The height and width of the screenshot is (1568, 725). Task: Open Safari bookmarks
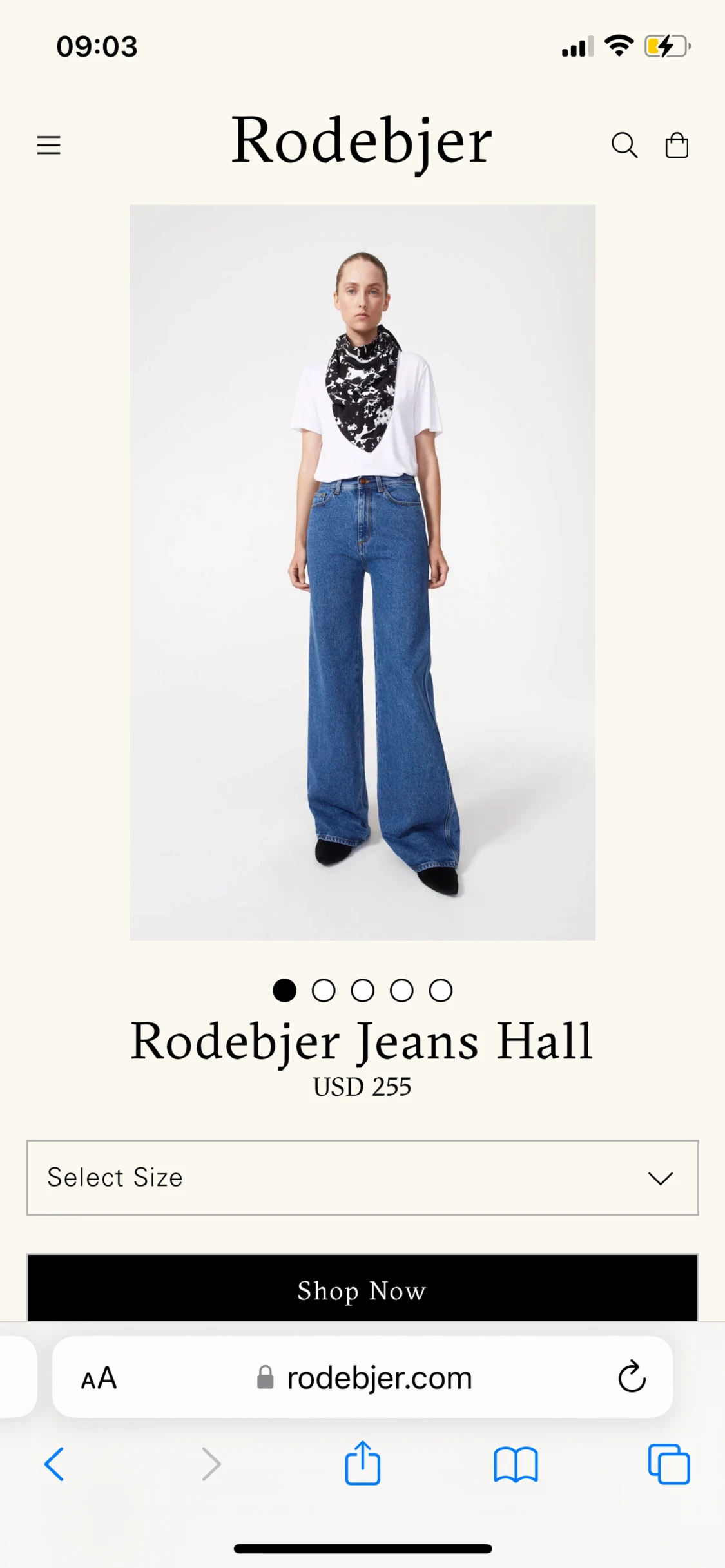tap(516, 1465)
